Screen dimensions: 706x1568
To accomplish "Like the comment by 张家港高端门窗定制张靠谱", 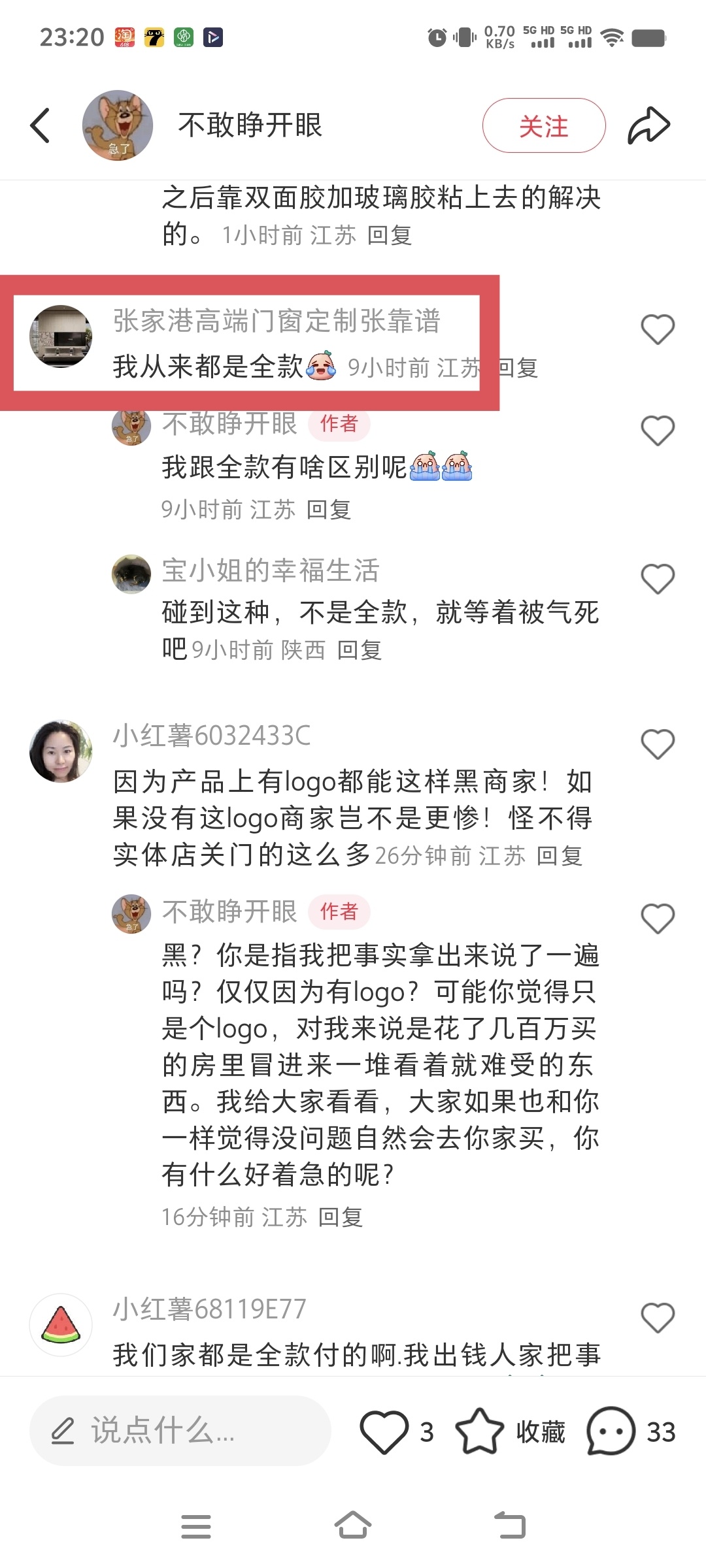I will pyautogui.click(x=658, y=329).
